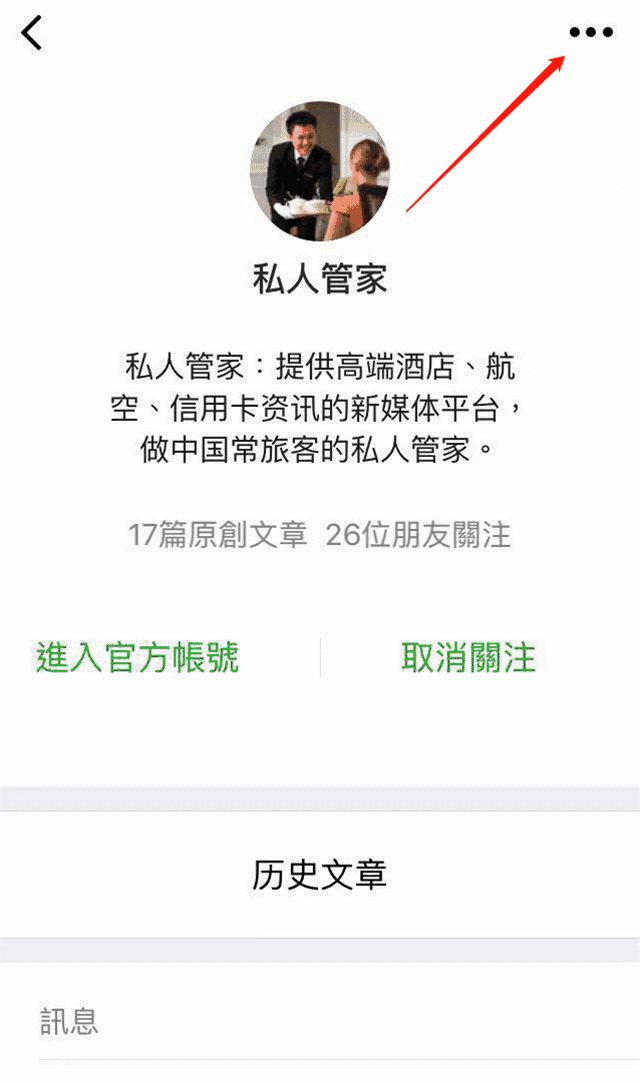The height and width of the screenshot is (1083, 640).
Task: Unfollow the account with 取消關注
Action: pos(469,657)
